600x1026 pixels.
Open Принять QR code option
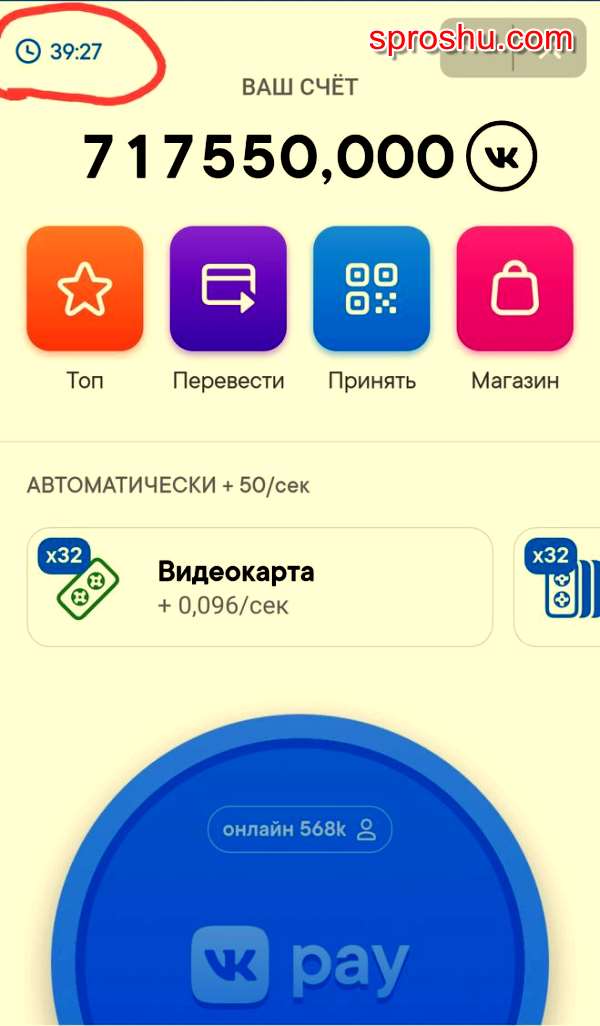click(371, 289)
